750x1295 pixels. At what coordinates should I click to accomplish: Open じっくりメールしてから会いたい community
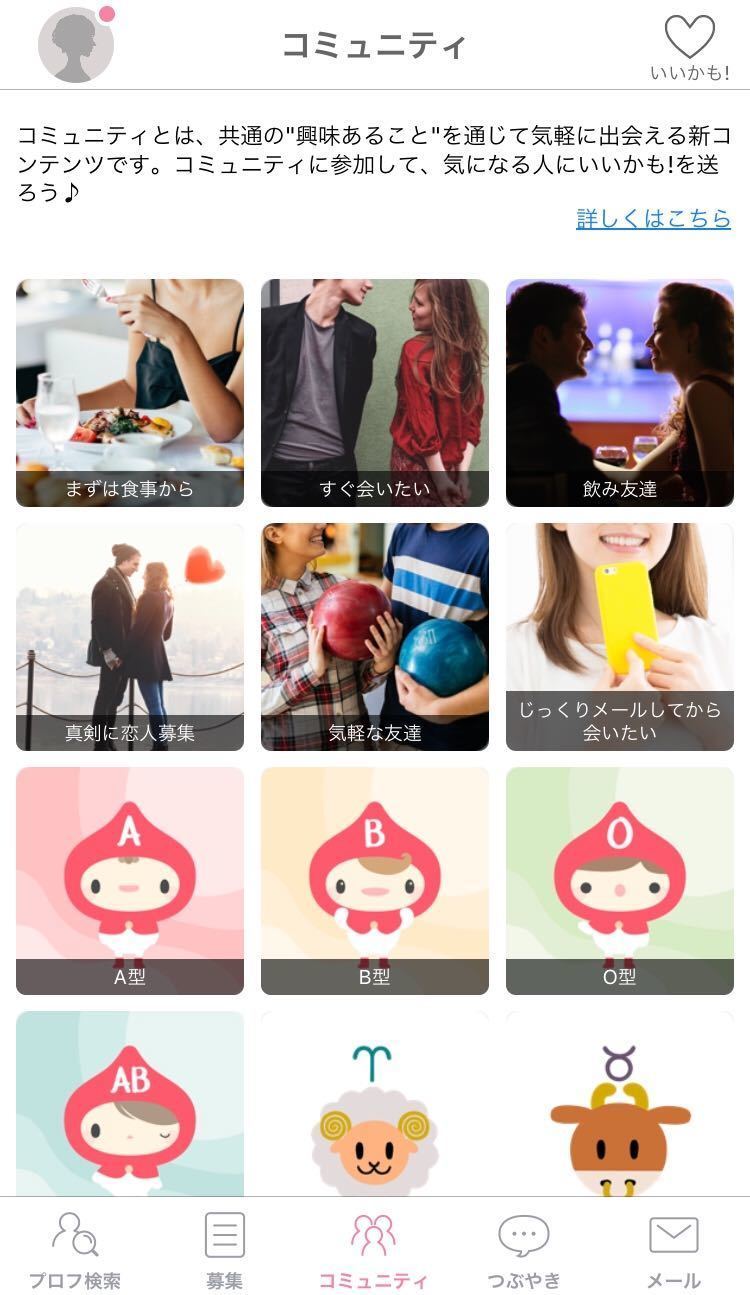coord(620,636)
